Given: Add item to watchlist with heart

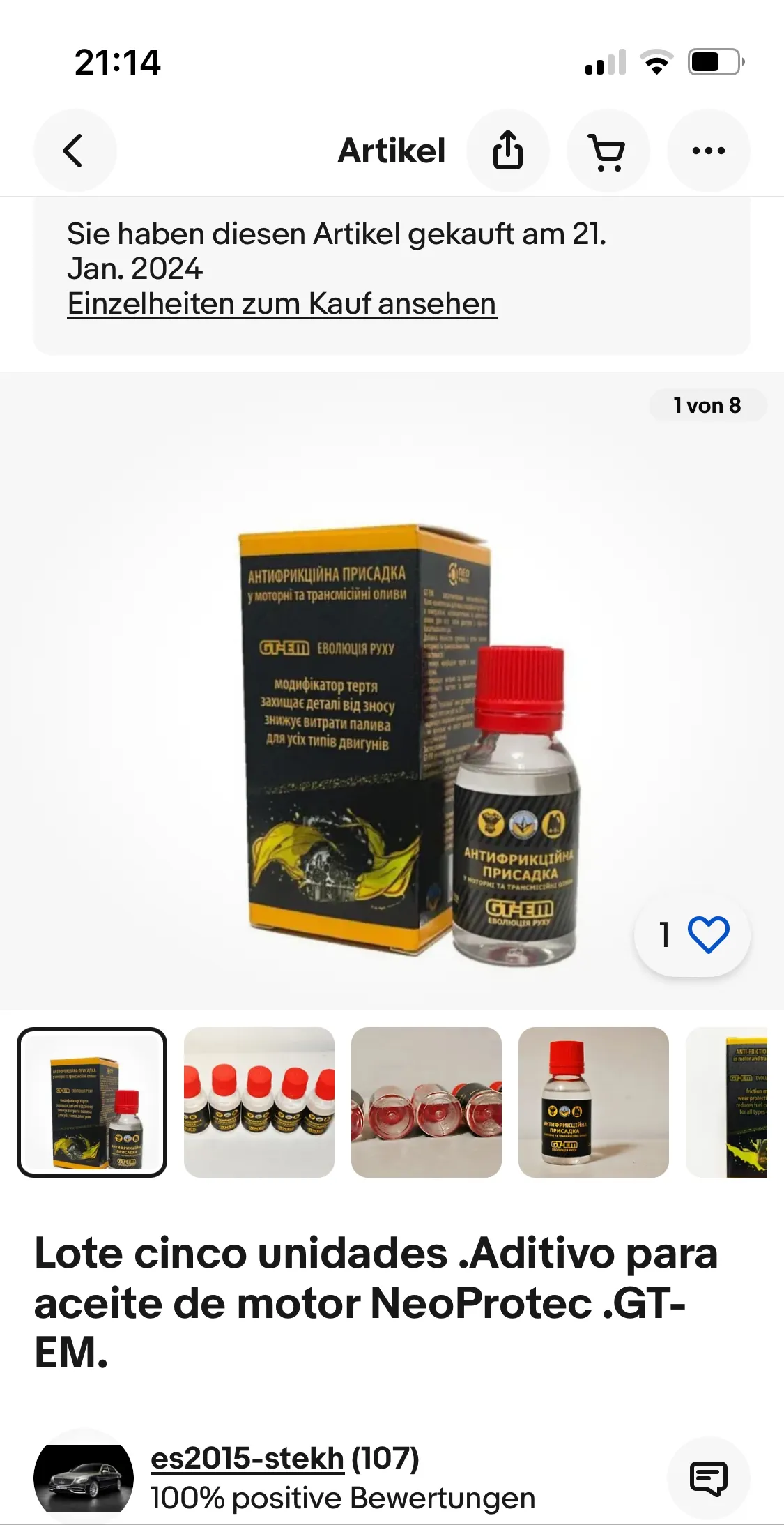Looking at the screenshot, I should pos(707,934).
